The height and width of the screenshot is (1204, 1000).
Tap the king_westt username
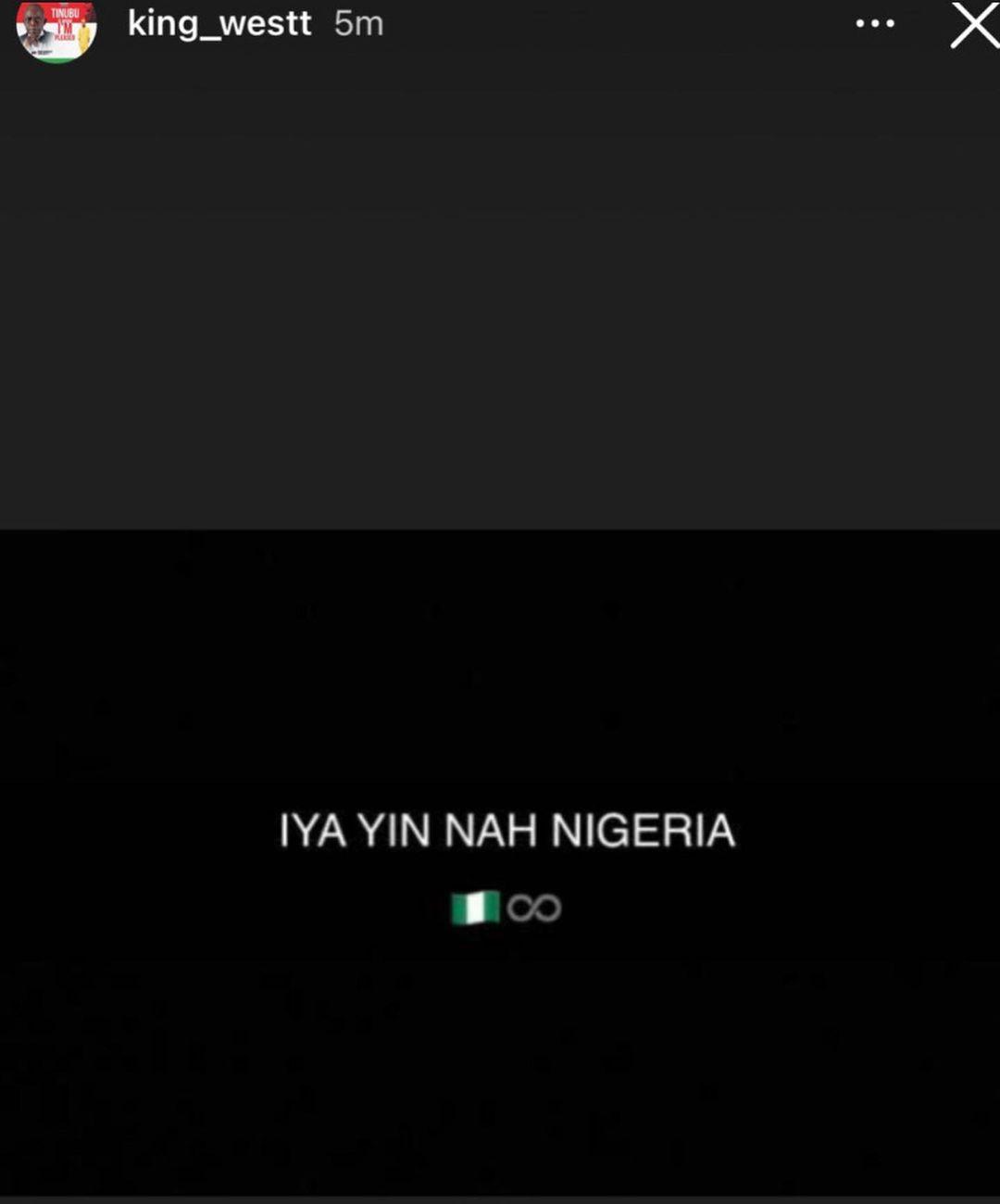click(219, 23)
